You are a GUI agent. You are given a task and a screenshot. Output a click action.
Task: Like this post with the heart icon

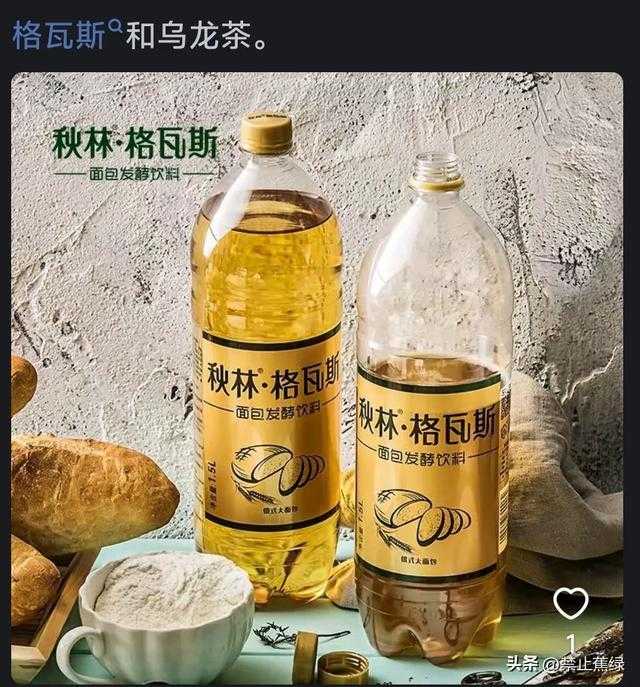[571, 602]
